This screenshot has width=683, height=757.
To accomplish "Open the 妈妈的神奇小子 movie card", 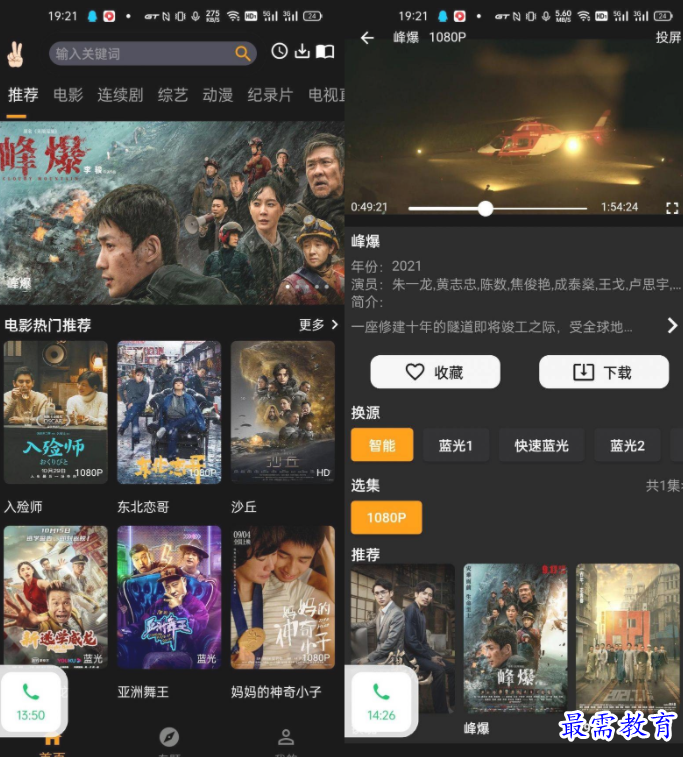I will point(282,598).
